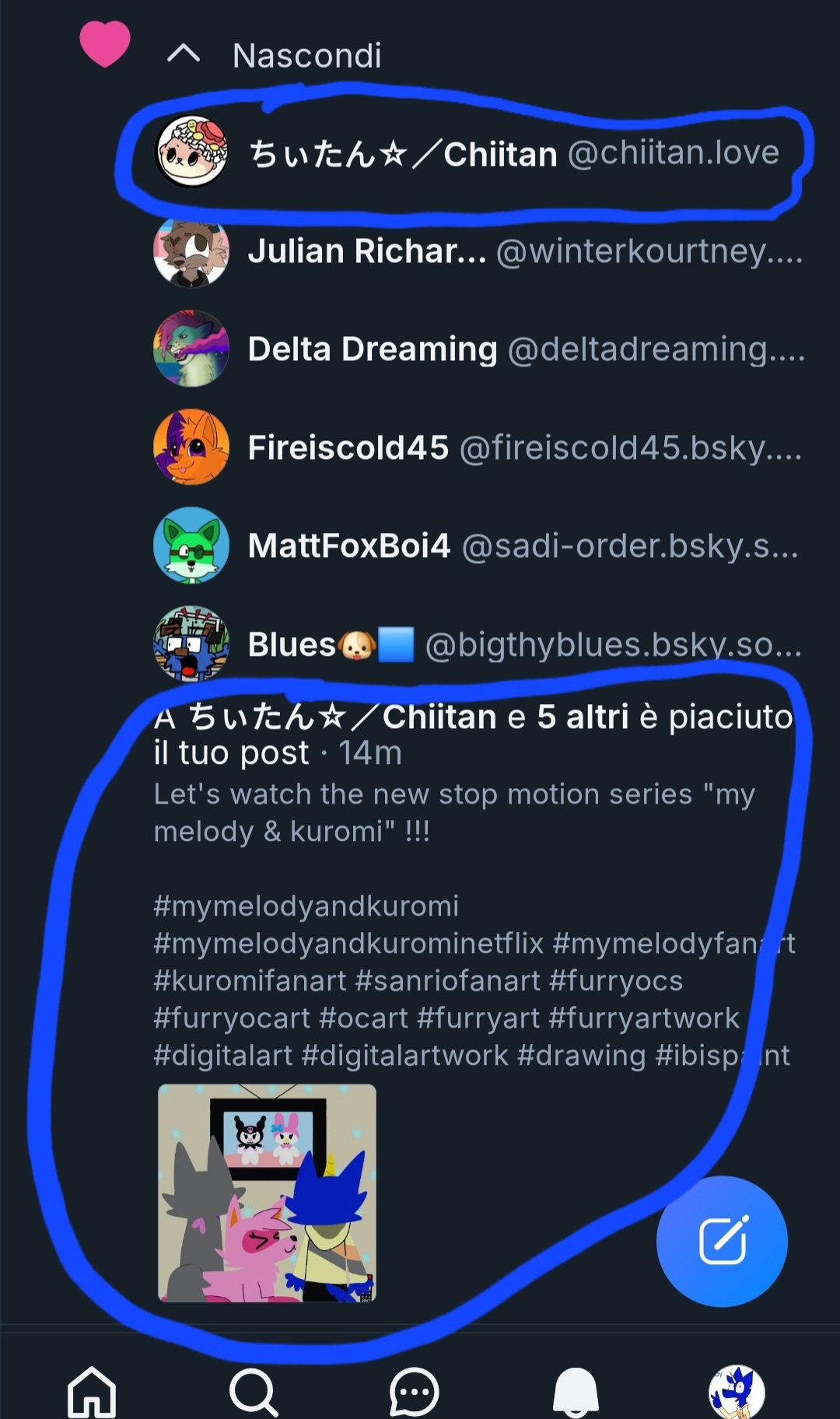Go to the Home tab
Viewport: 840px width, 1419px height.
point(92,1391)
